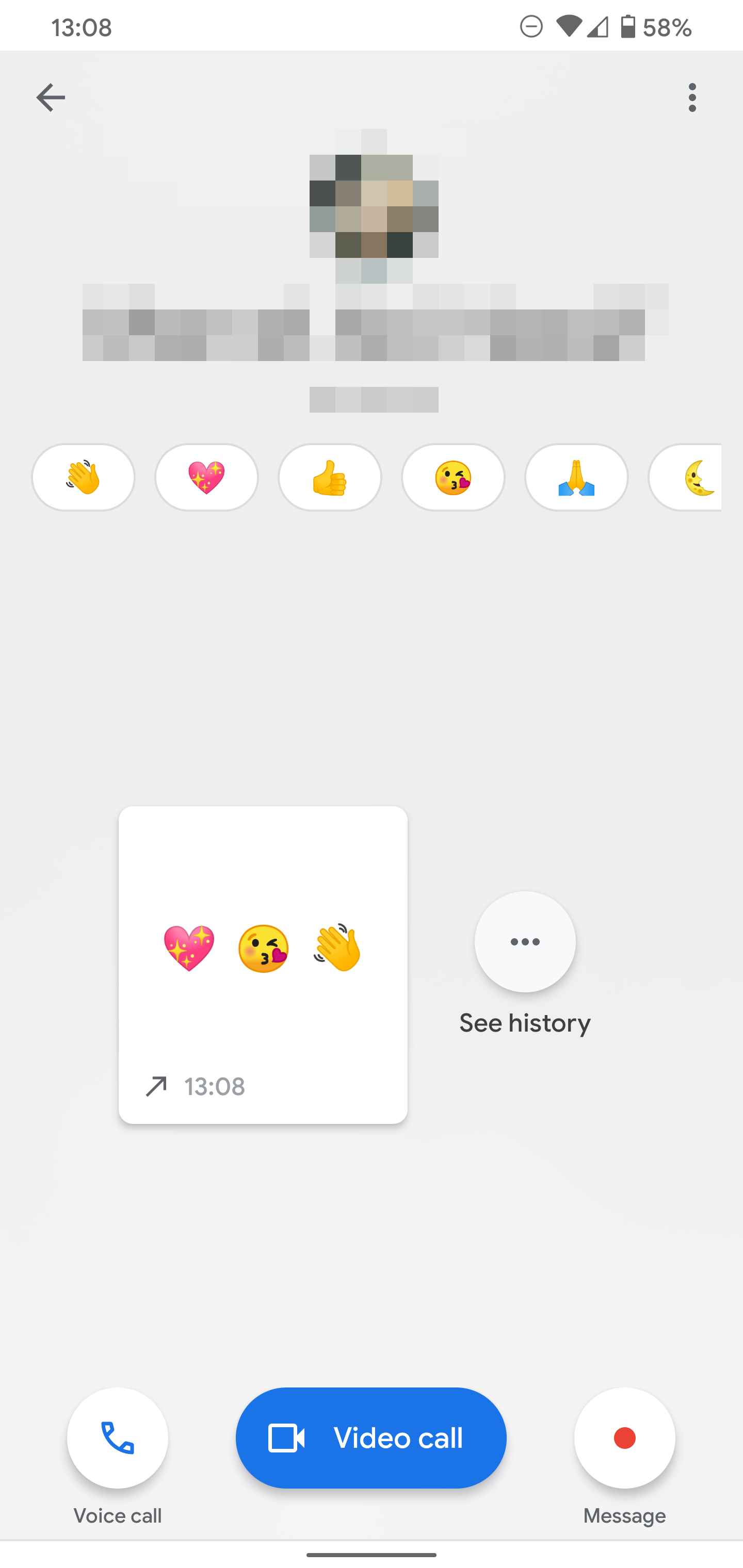Tap See history button
Screen dimensions: 743x1568
[525, 942]
